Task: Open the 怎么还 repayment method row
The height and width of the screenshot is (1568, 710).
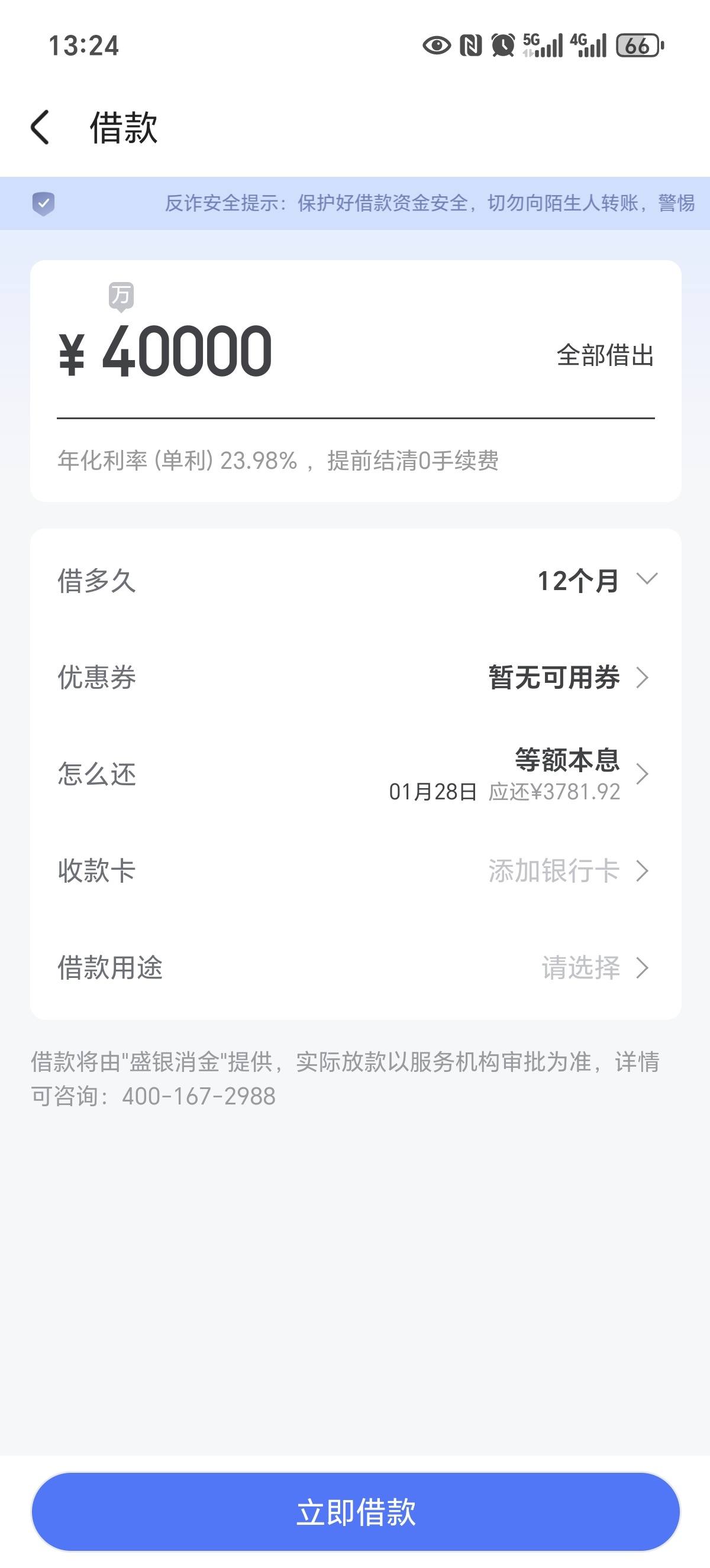Action: click(x=356, y=775)
